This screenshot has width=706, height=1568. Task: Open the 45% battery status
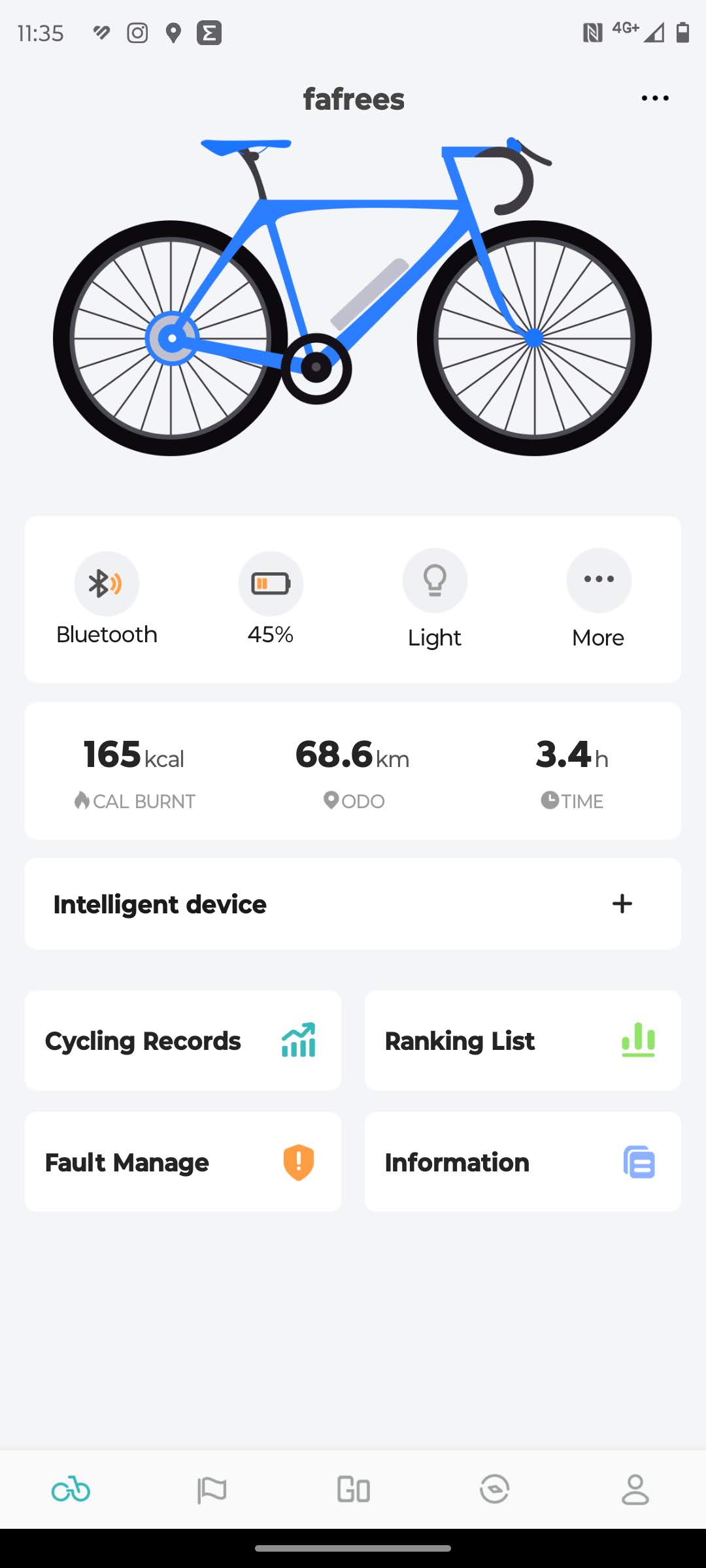271,584
